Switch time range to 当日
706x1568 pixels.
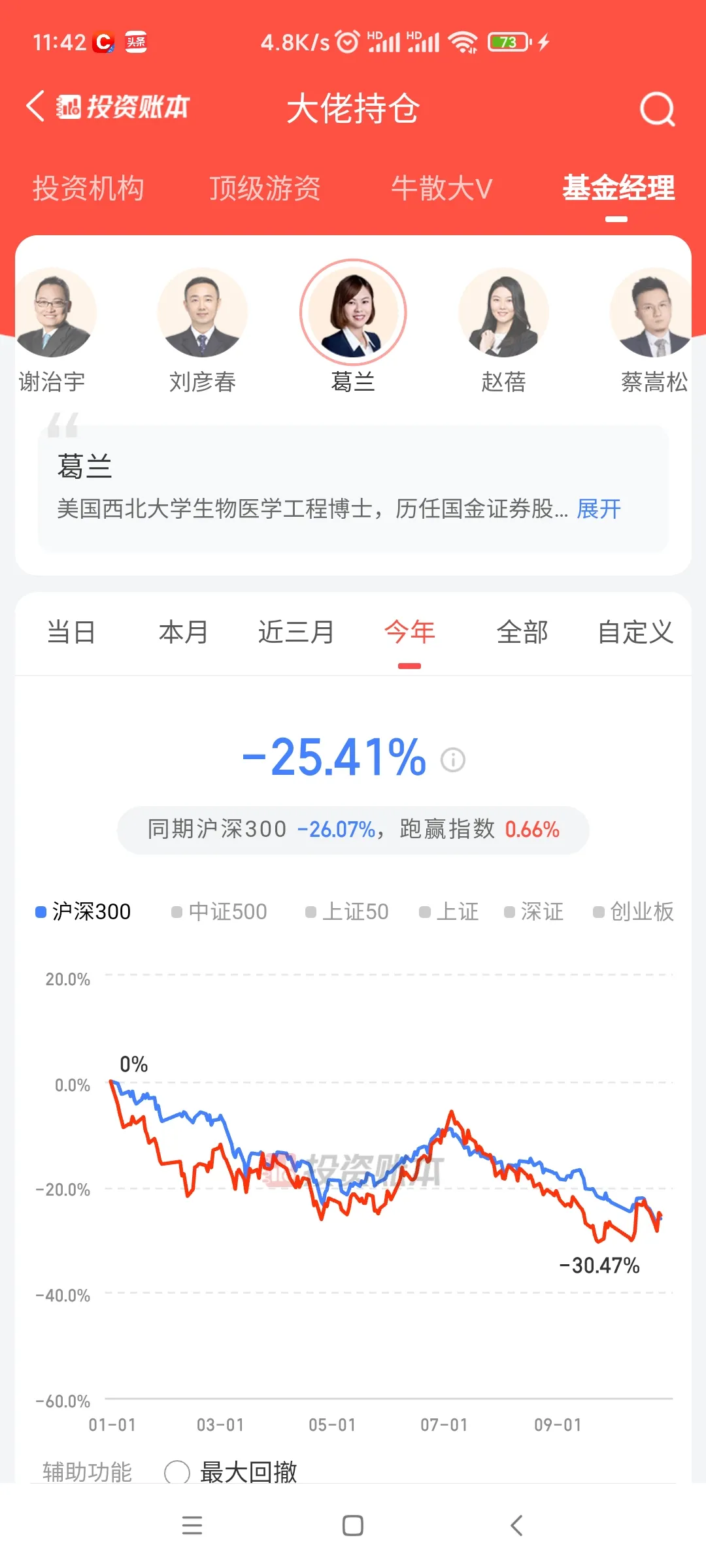point(71,632)
